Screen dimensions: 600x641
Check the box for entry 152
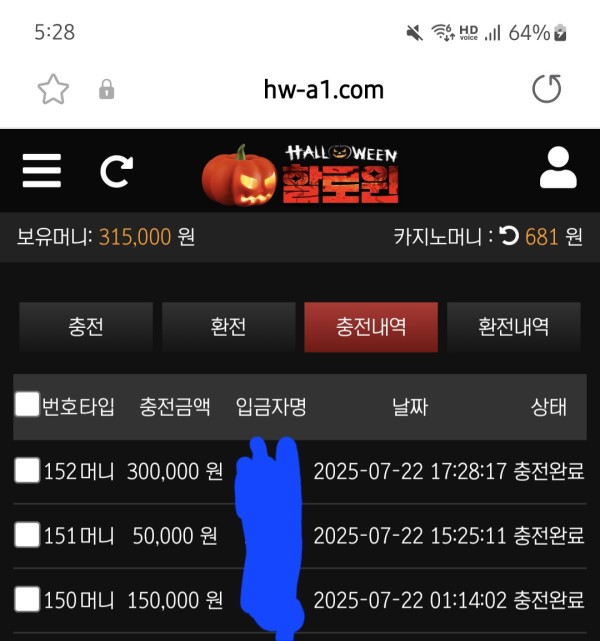pos(27,470)
